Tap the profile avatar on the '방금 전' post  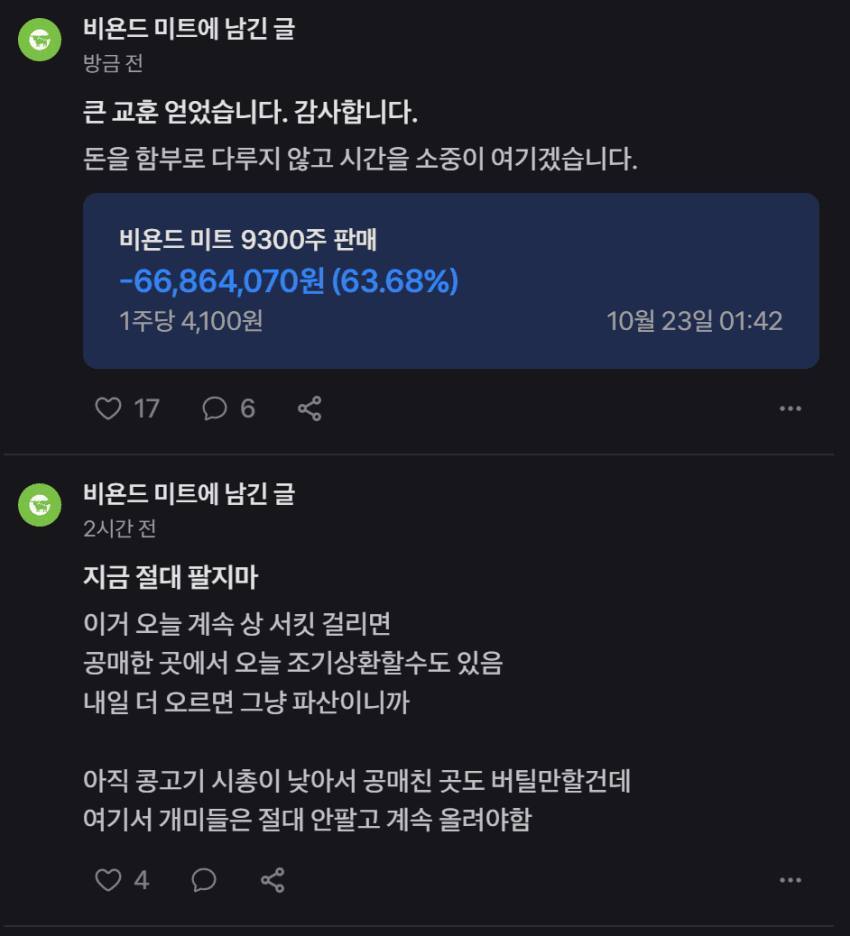[x=40, y=40]
